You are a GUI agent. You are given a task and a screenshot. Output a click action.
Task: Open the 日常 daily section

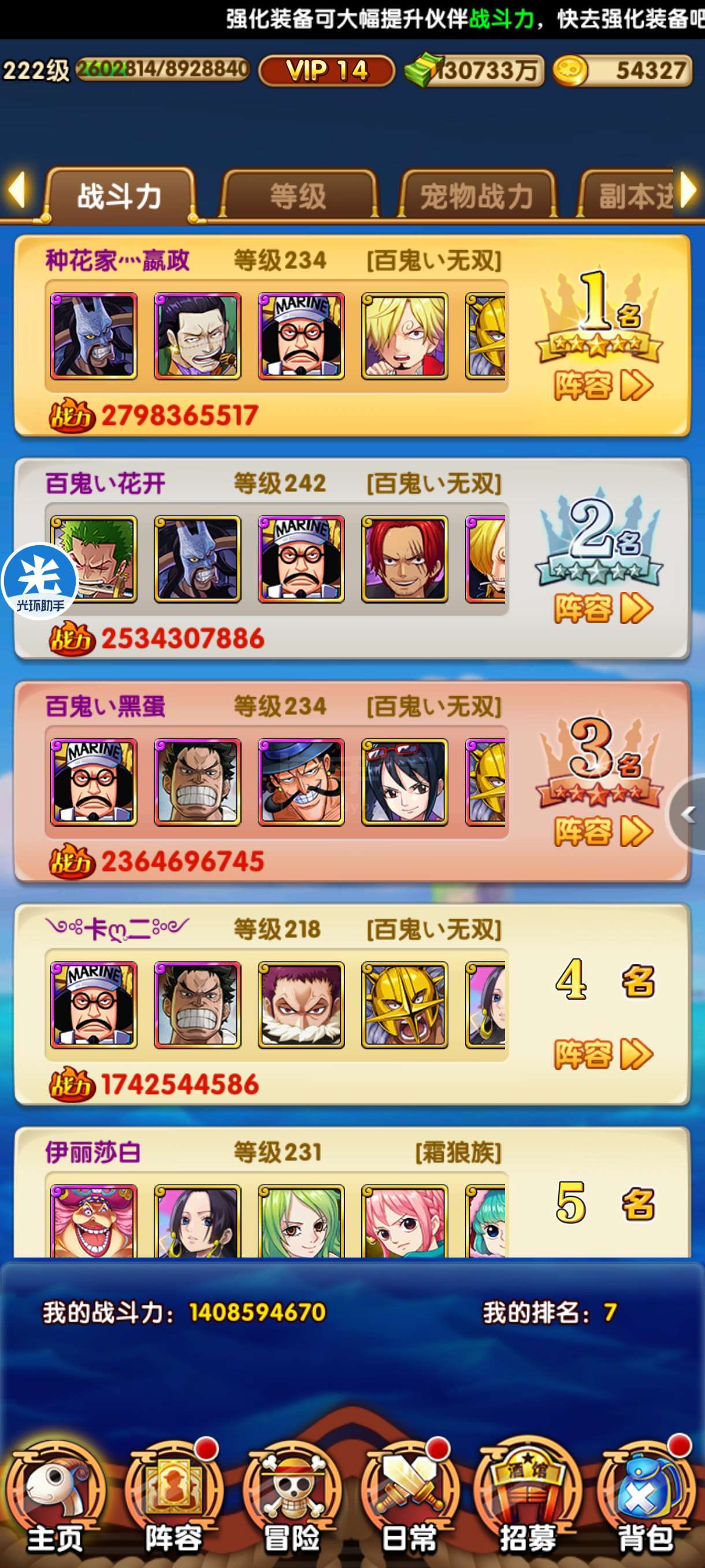pyautogui.click(x=409, y=1497)
